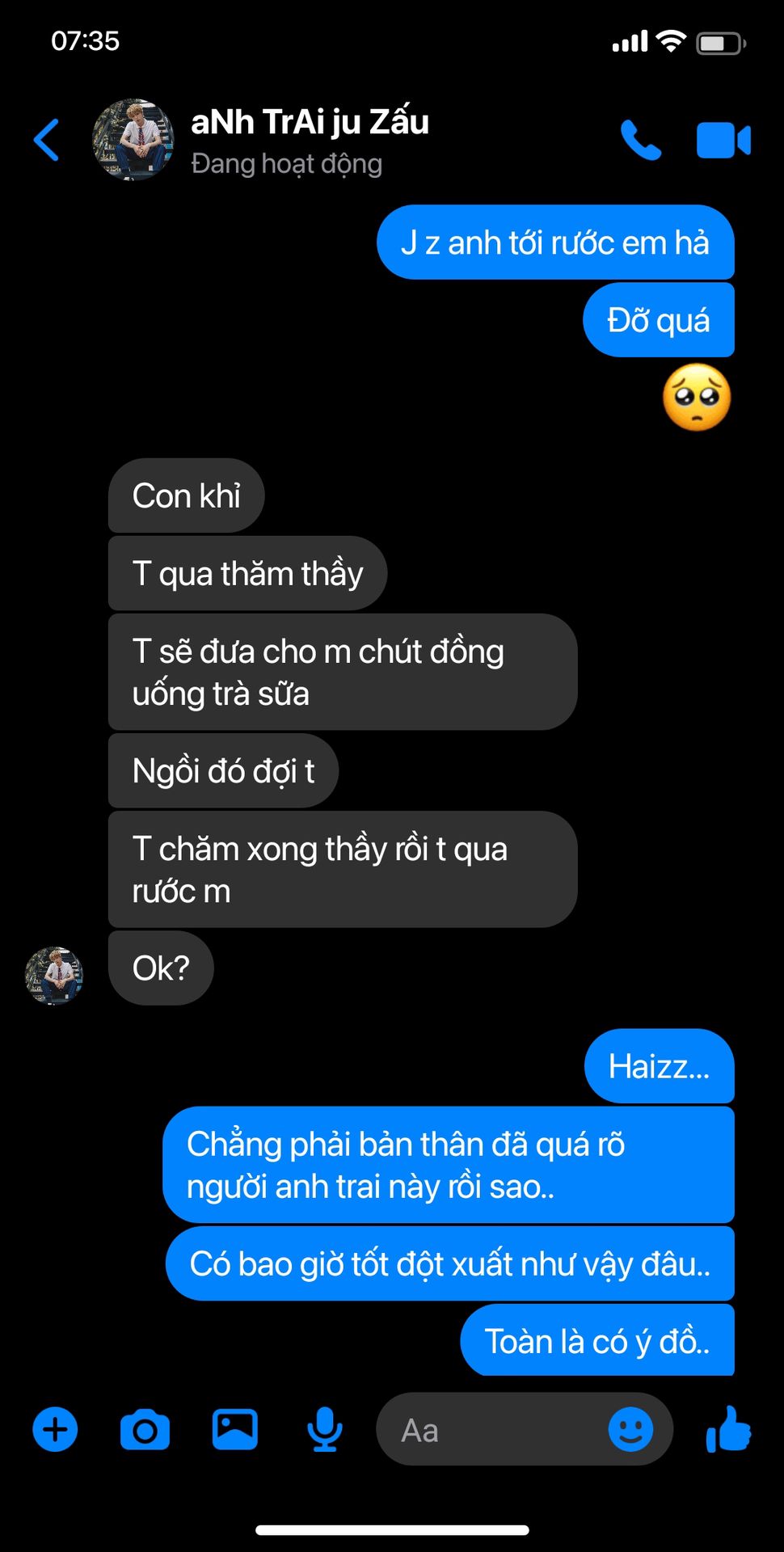This screenshot has height=1552, width=784.
Task: Start a voice call with aNh TrAi ju Zấu
Action: pyautogui.click(x=641, y=140)
